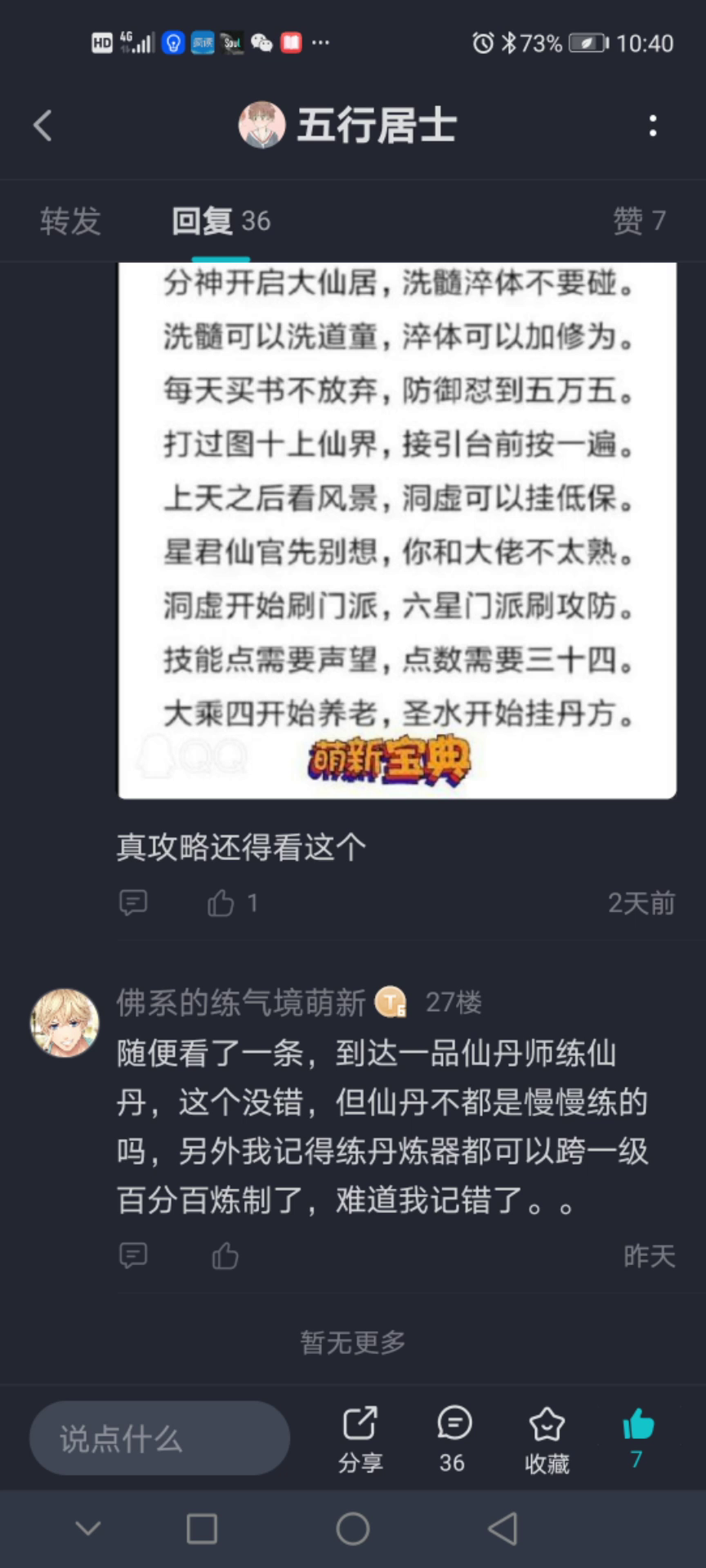Switch to the 回复 36 tab

[221, 220]
